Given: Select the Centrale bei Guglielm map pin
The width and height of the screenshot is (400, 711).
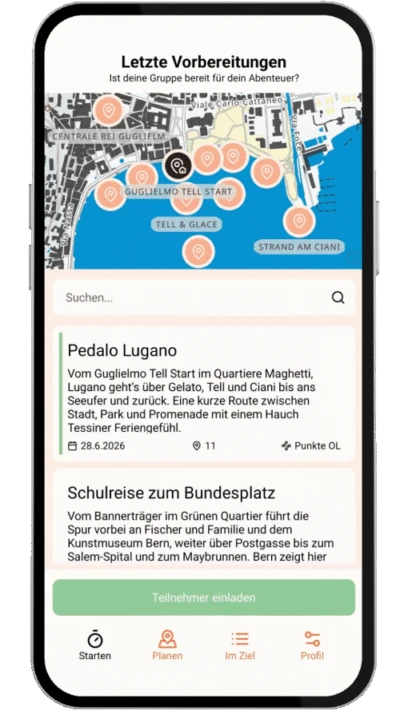Looking at the screenshot, I should tap(108, 109).
